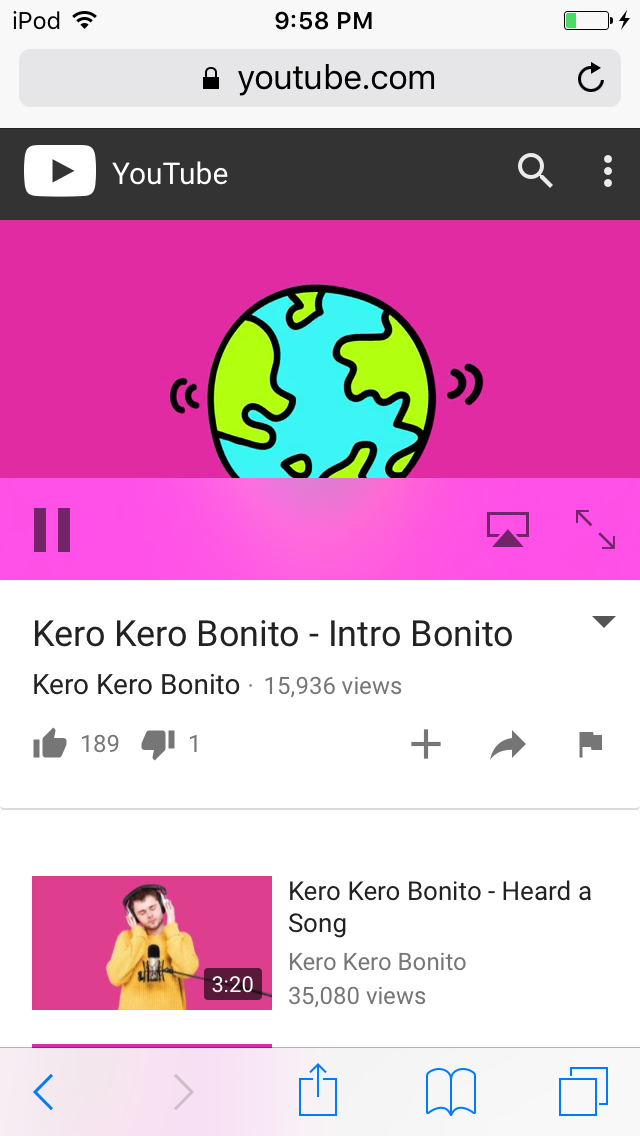Like the Intro Bonito video
Viewport: 640px width, 1136px height.
tap(50, 744)
